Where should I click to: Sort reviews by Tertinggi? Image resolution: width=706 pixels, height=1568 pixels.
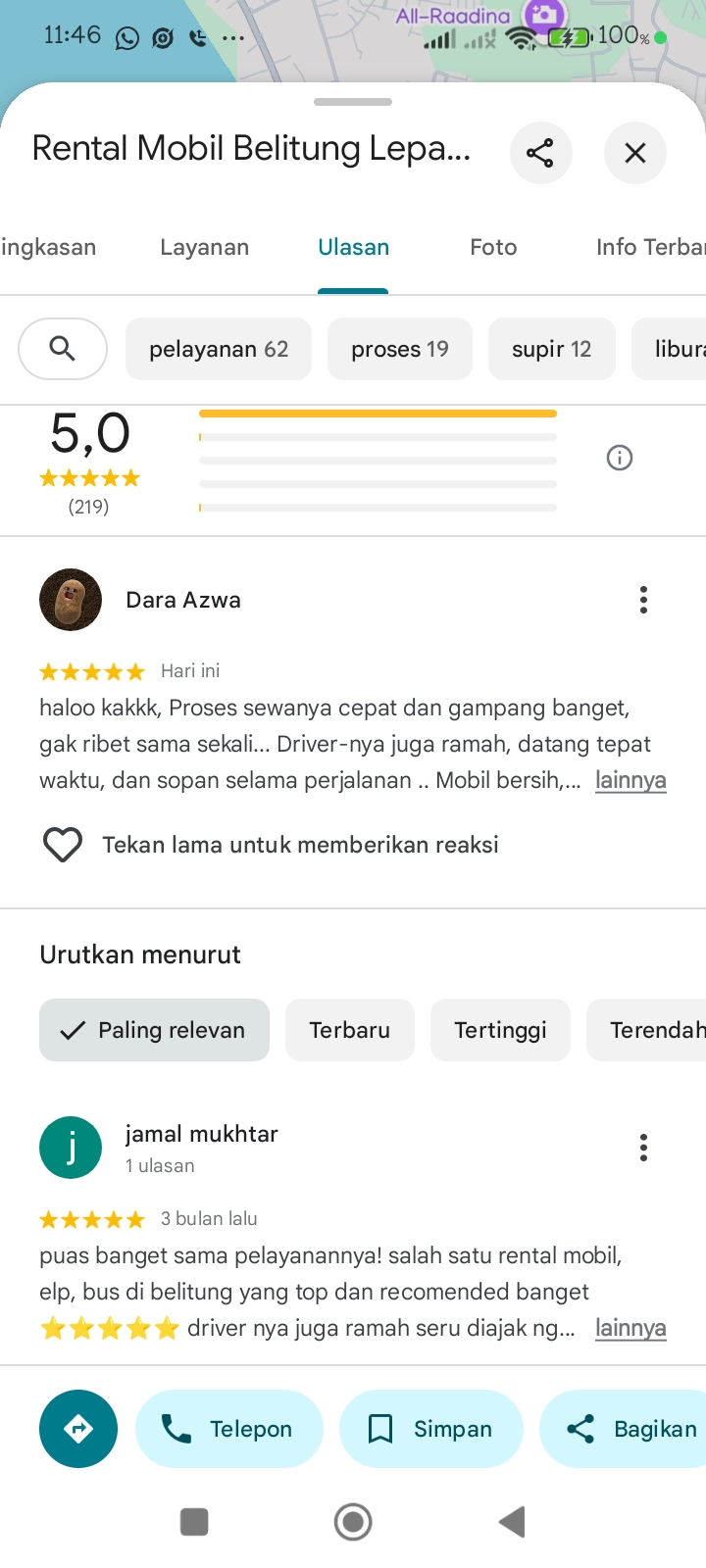[500, 1030]
